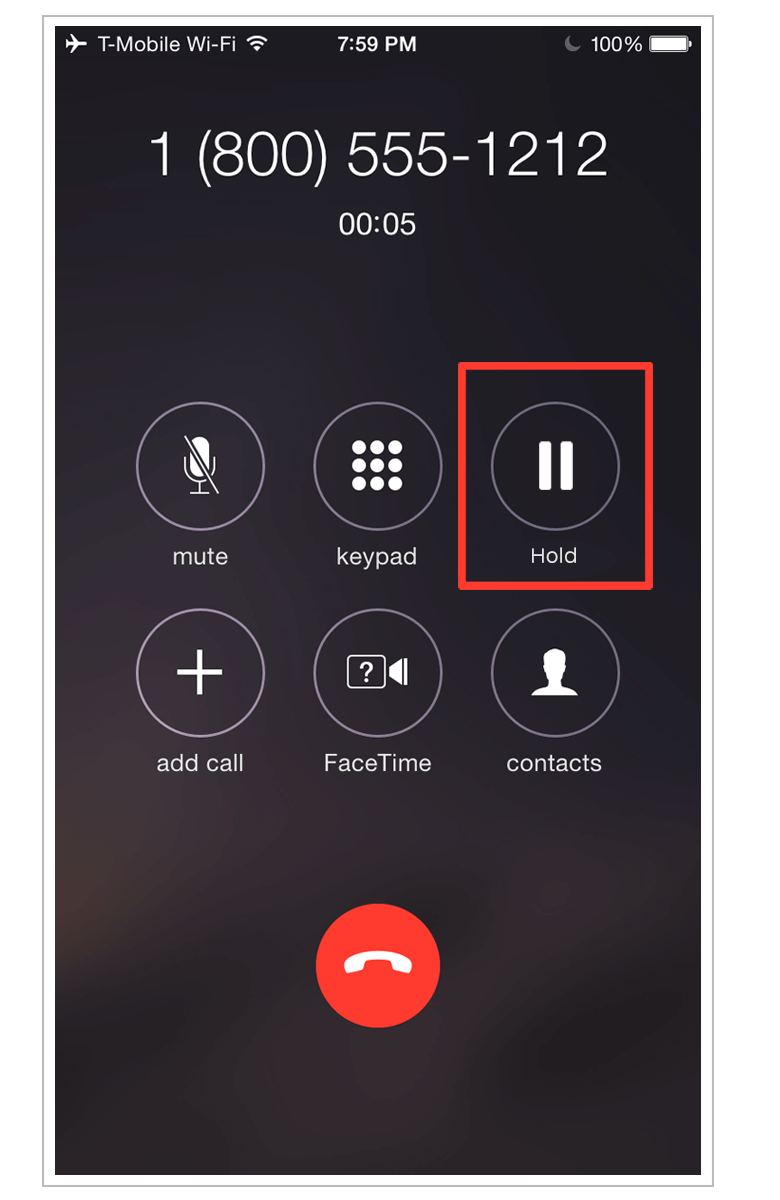This screenshot has width=780, height=1200.
Task: Tap the Do Not Disturb moon icon
Action: tap(572, 43)
